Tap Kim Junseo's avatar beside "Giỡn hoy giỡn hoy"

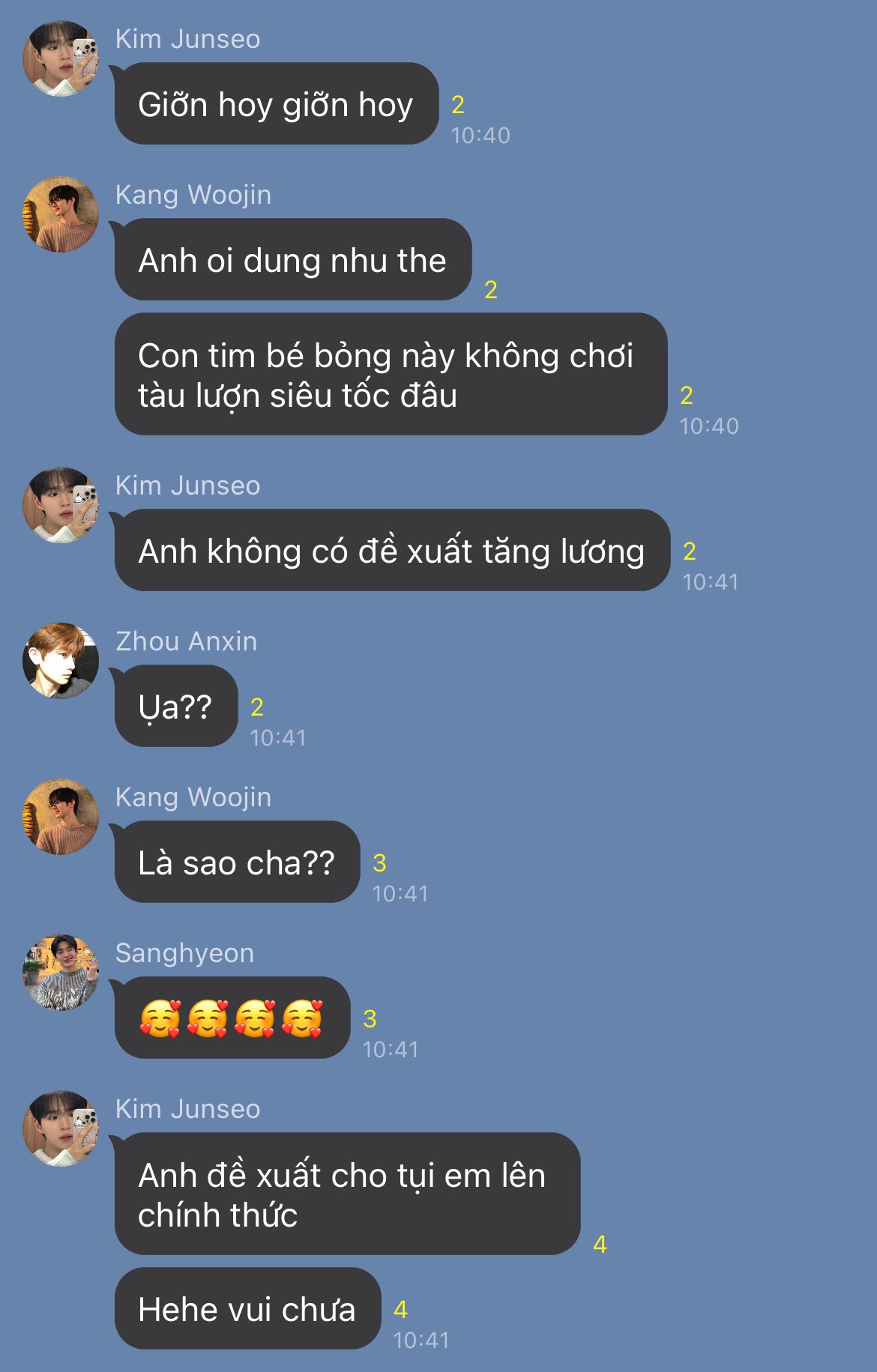pyautogui.click(x=61, y=58)
